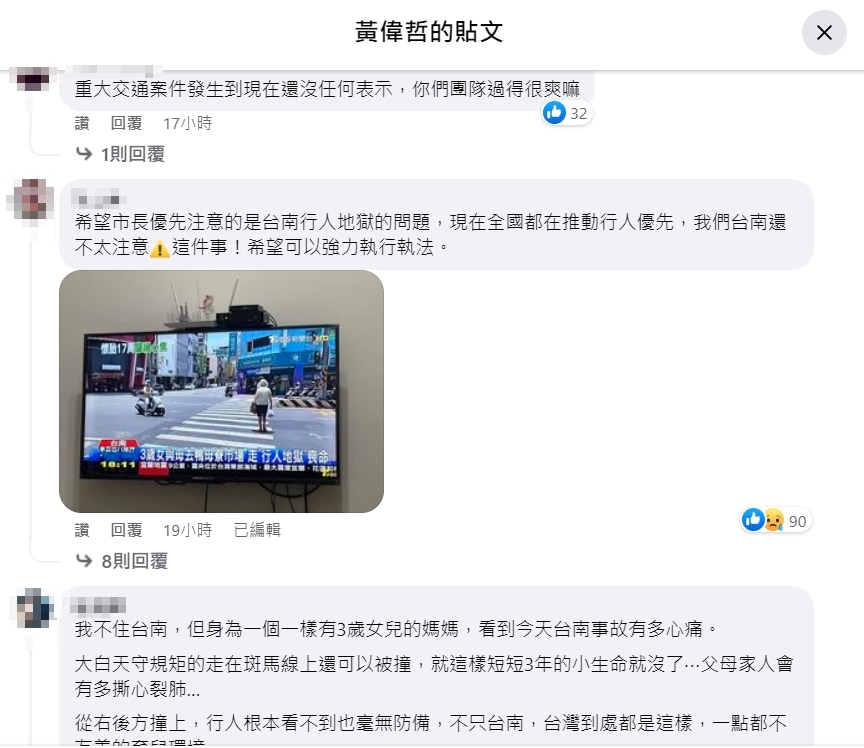Open the 19小時 timestamp link

pyautogui.click(x=187, y=530)
